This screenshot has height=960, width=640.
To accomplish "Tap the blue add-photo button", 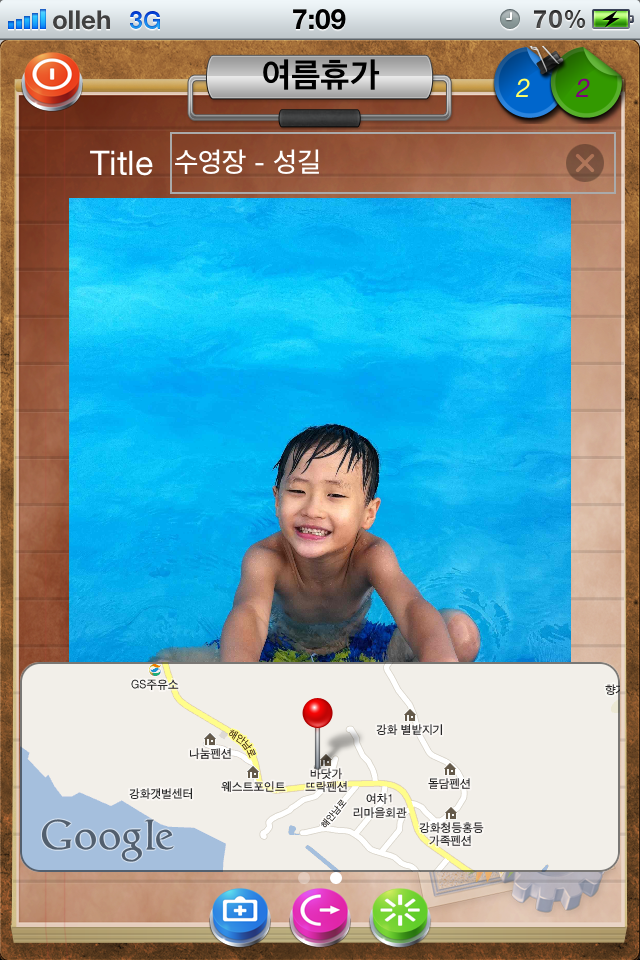I will pyautogui.click(x=239, y=911).
